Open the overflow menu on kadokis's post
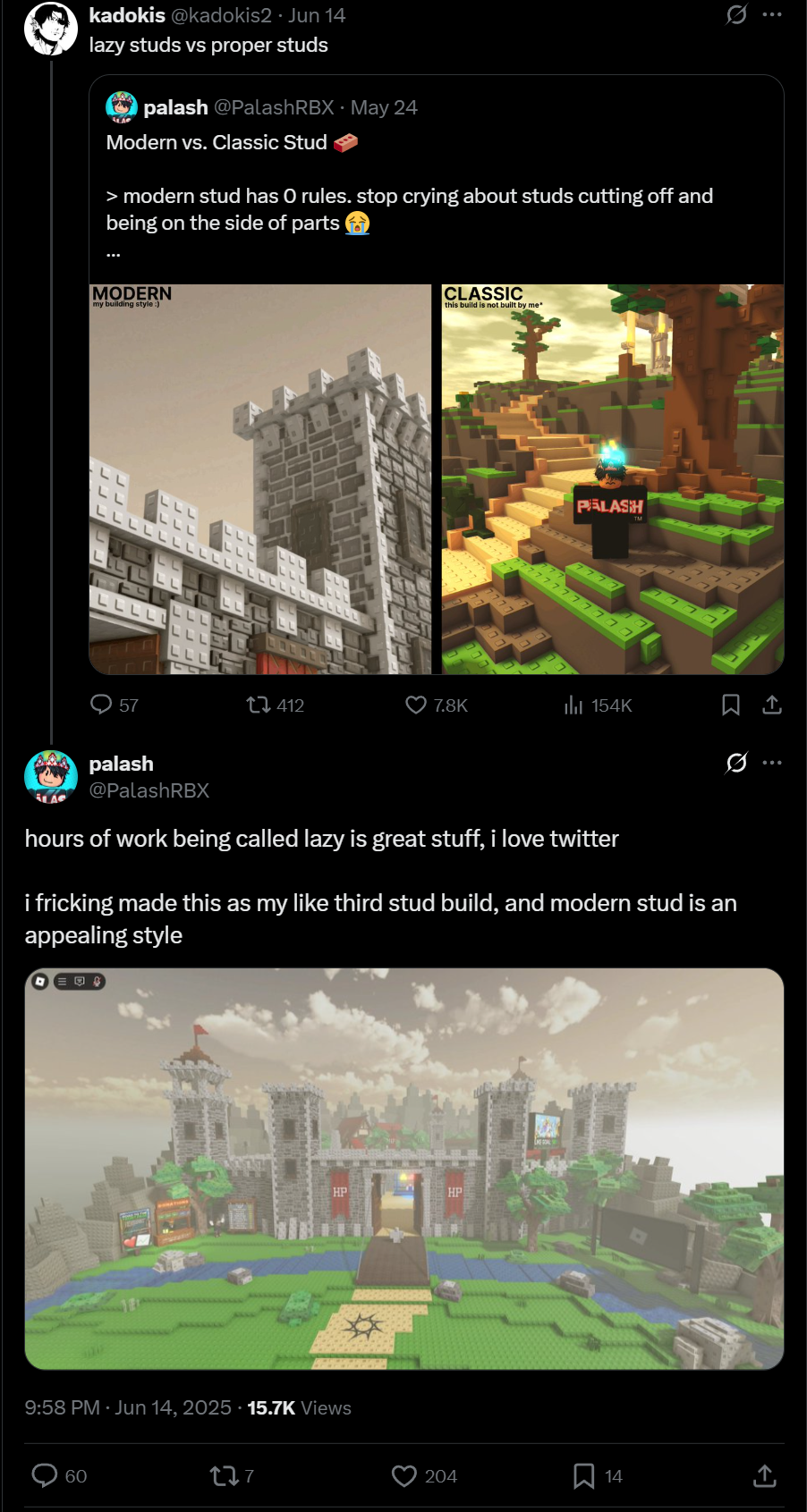This screenshot has width=807, height=1512. pos(772,15)
